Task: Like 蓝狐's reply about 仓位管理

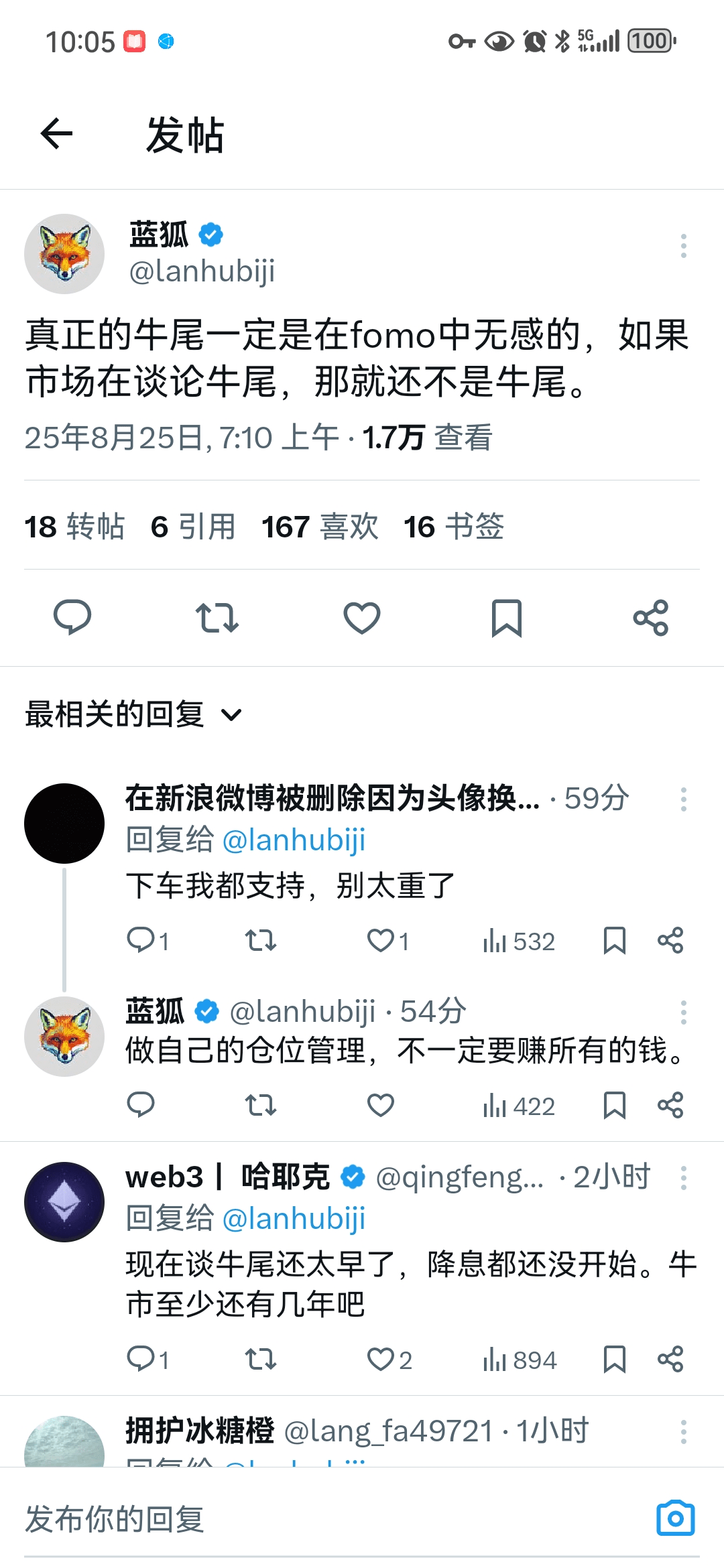Action: coord(381,1105)
